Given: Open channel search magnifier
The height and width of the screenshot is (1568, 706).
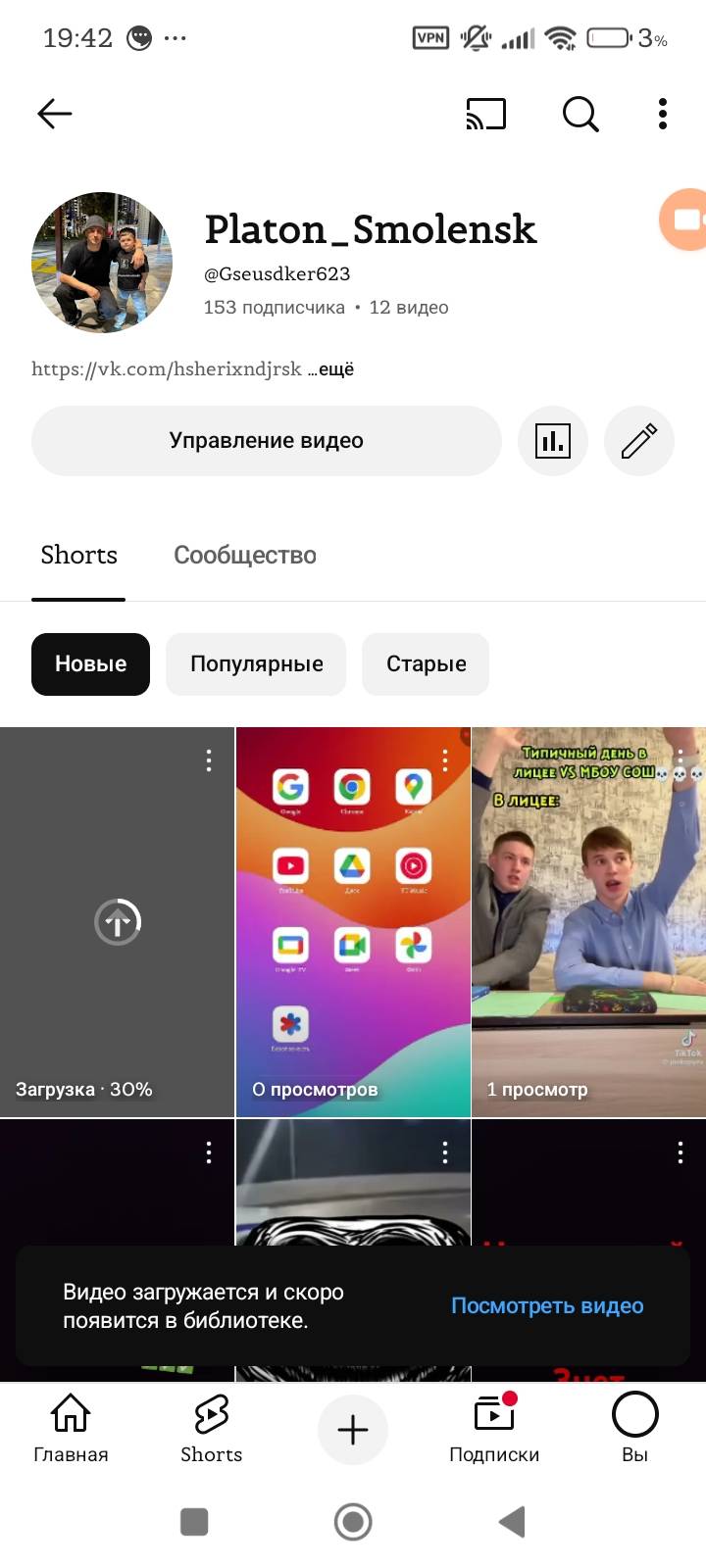Looking at the screenshot, I should click(580, 114).
